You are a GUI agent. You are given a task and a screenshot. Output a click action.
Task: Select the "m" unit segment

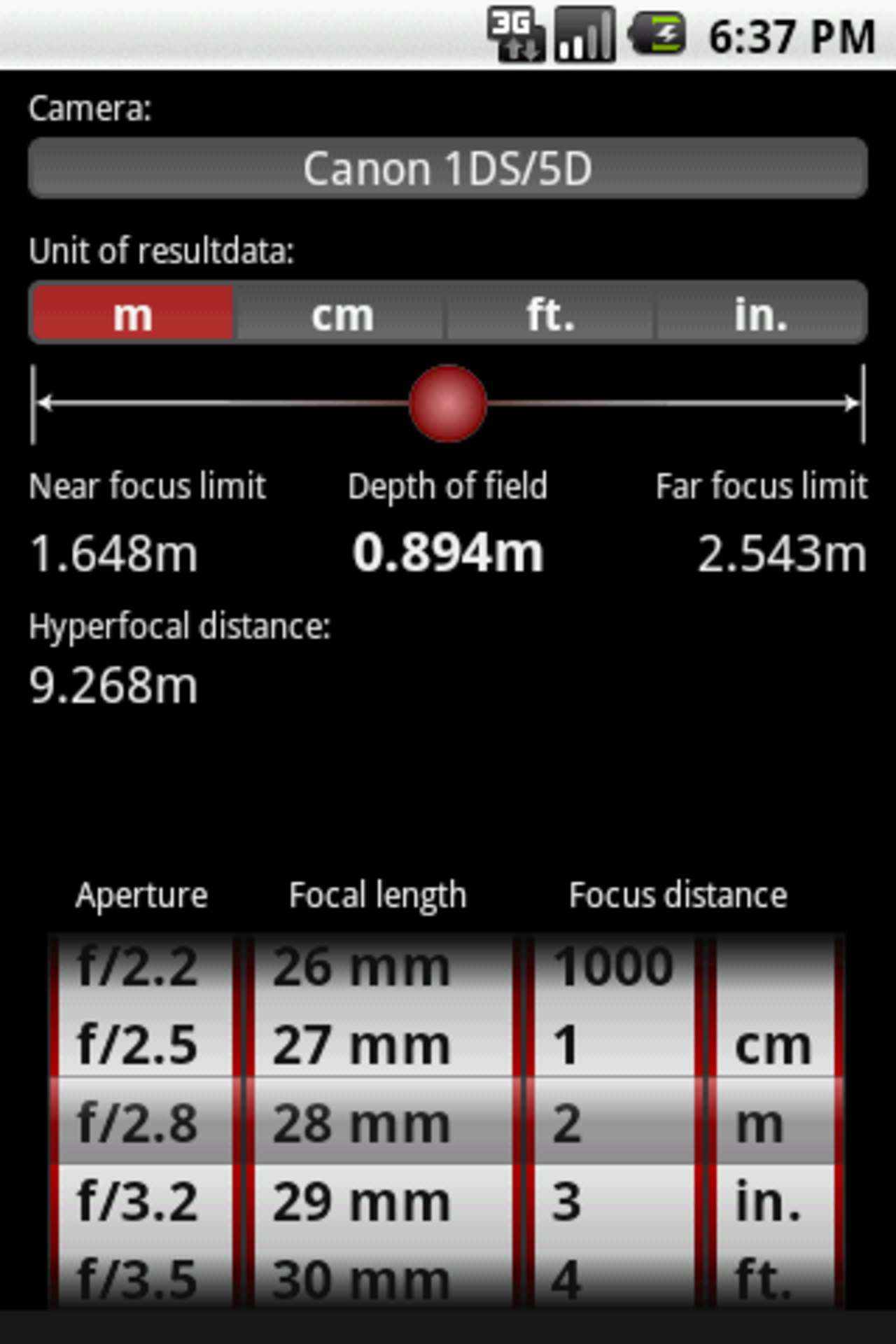[133, 314]
